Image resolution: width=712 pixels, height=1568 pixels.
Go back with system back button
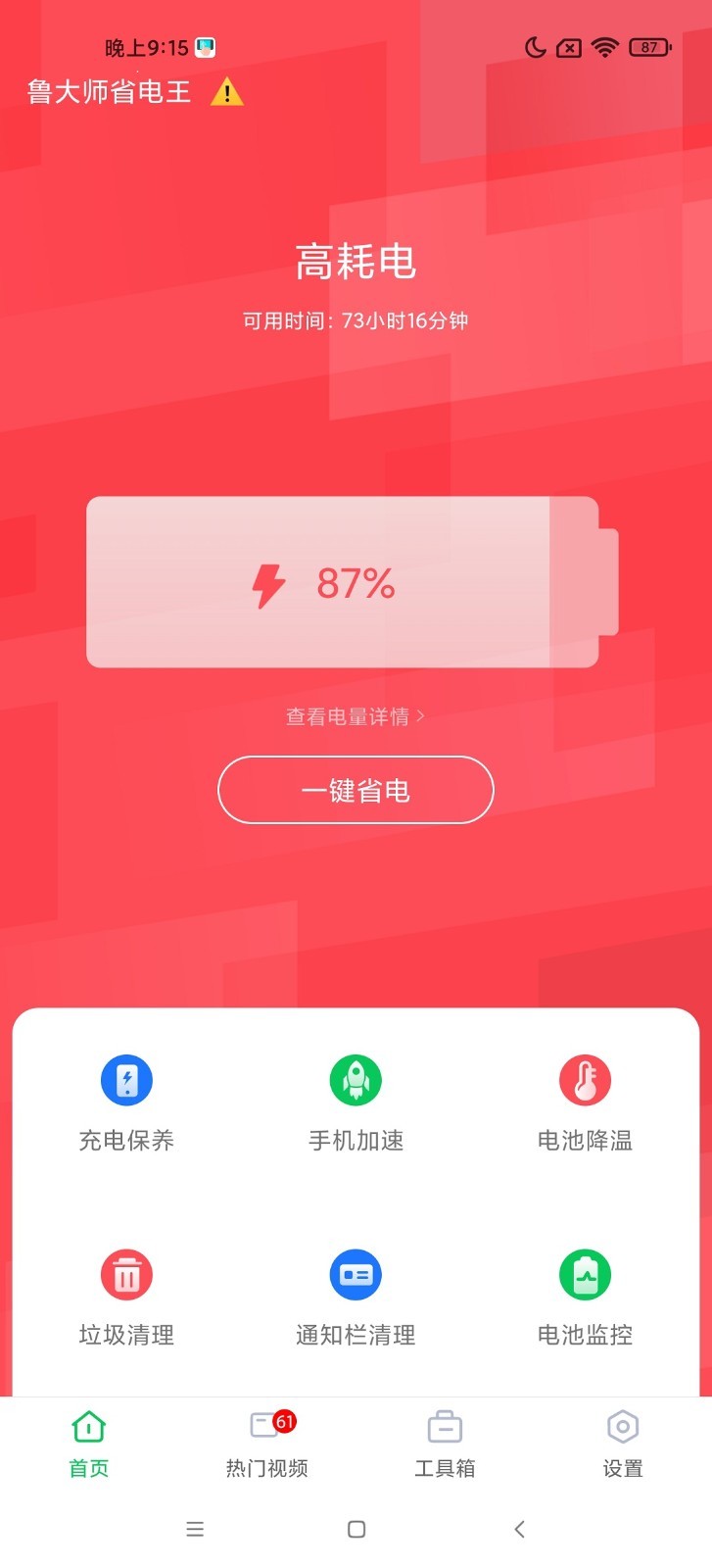(x=519, y=1529)
